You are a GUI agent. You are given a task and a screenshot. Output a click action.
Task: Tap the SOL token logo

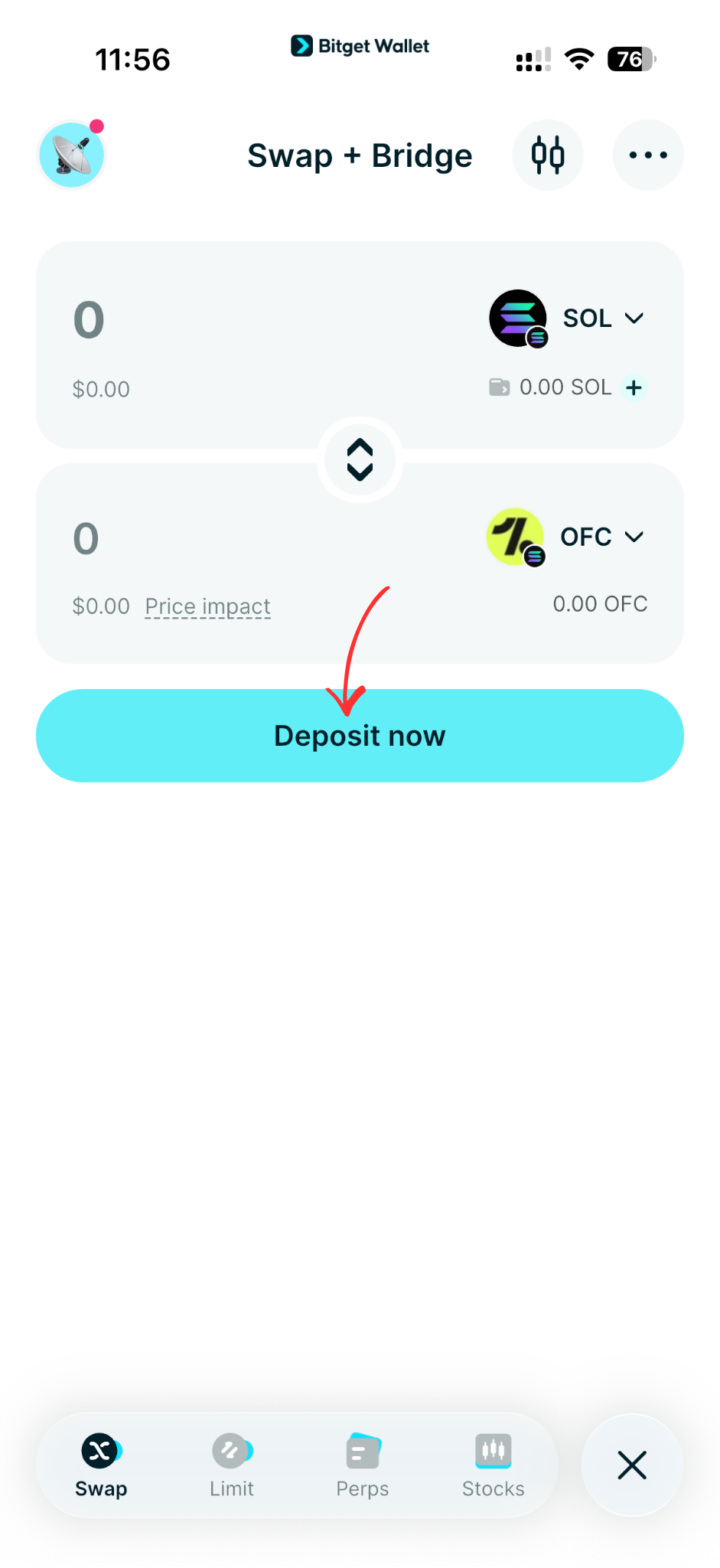tap(517, 318)
